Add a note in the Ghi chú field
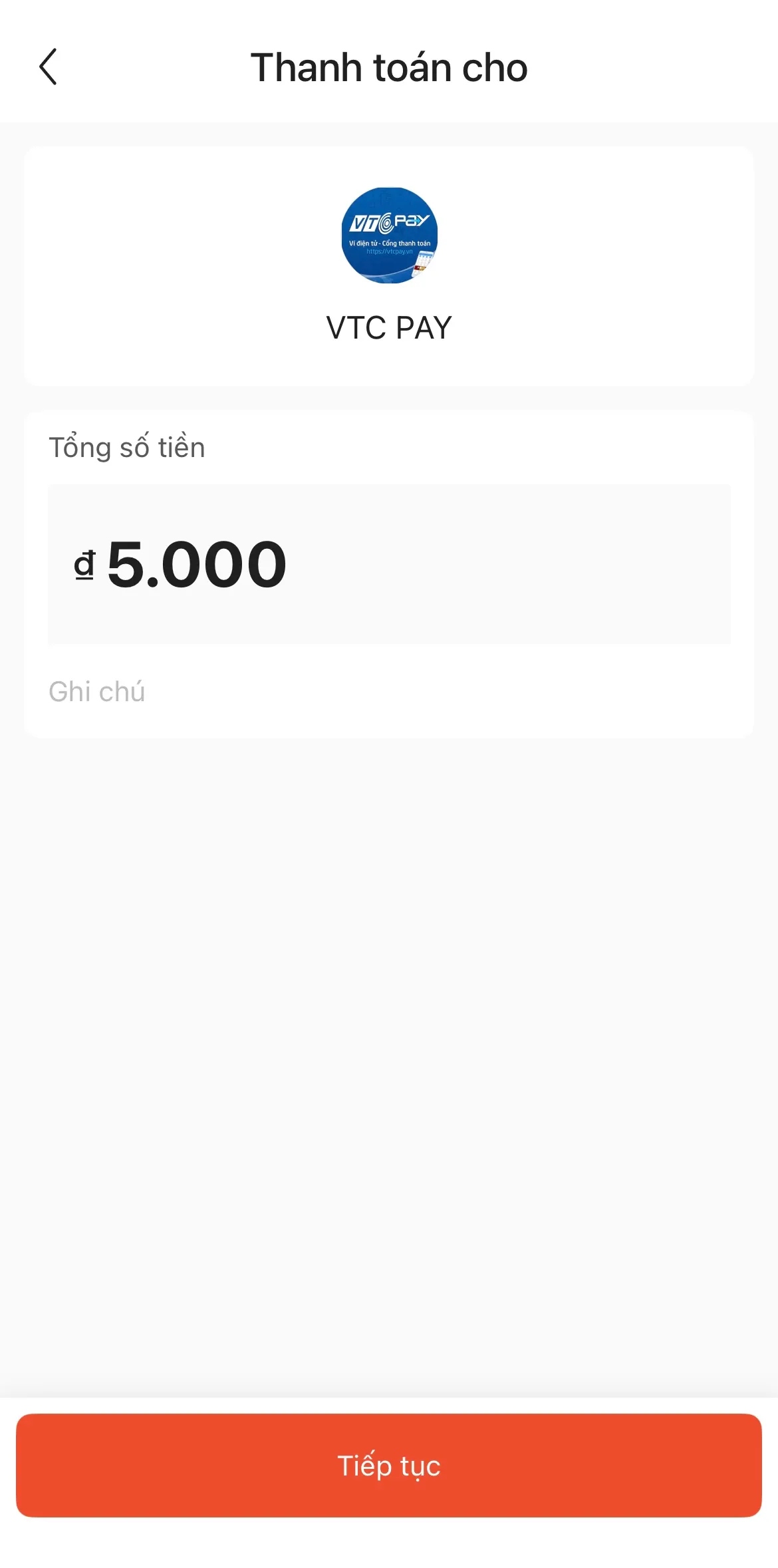778x1568 pixels. coord(388,692)
